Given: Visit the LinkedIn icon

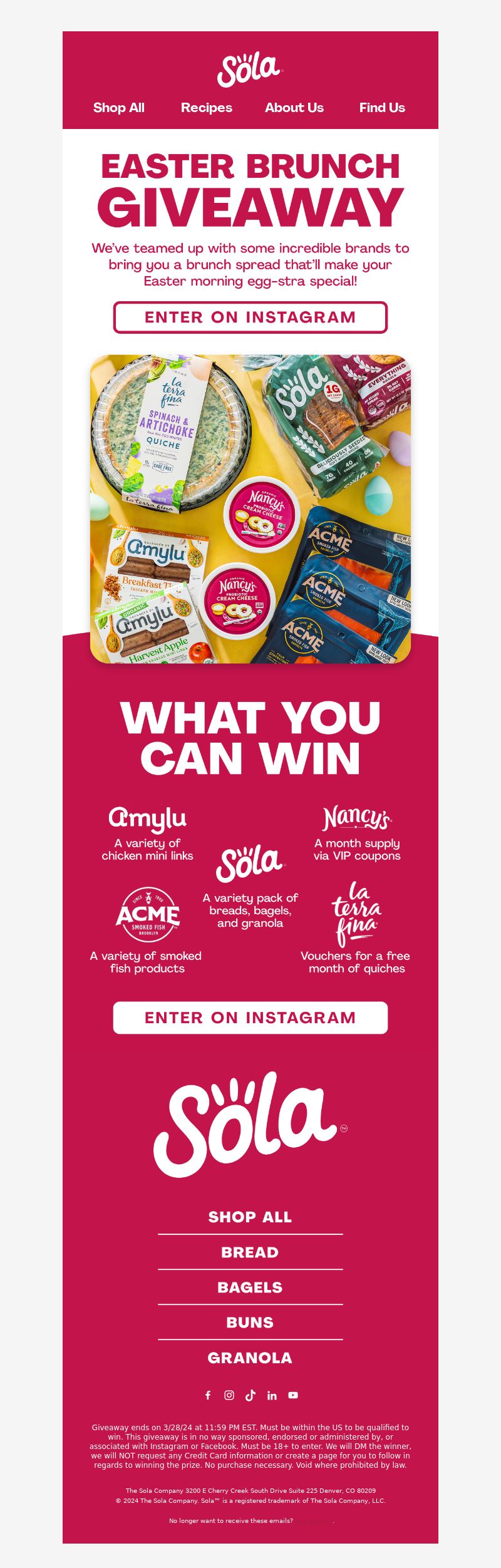Looking at the screenshot, I should pyautogui.click(x=272, y=1395).
